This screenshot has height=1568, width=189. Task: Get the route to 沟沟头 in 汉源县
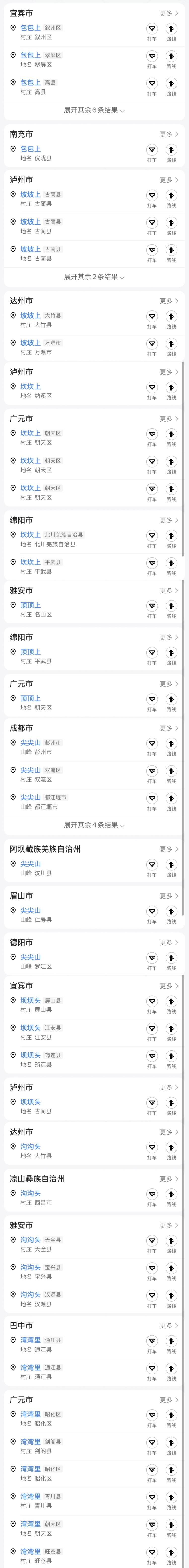171,1298
